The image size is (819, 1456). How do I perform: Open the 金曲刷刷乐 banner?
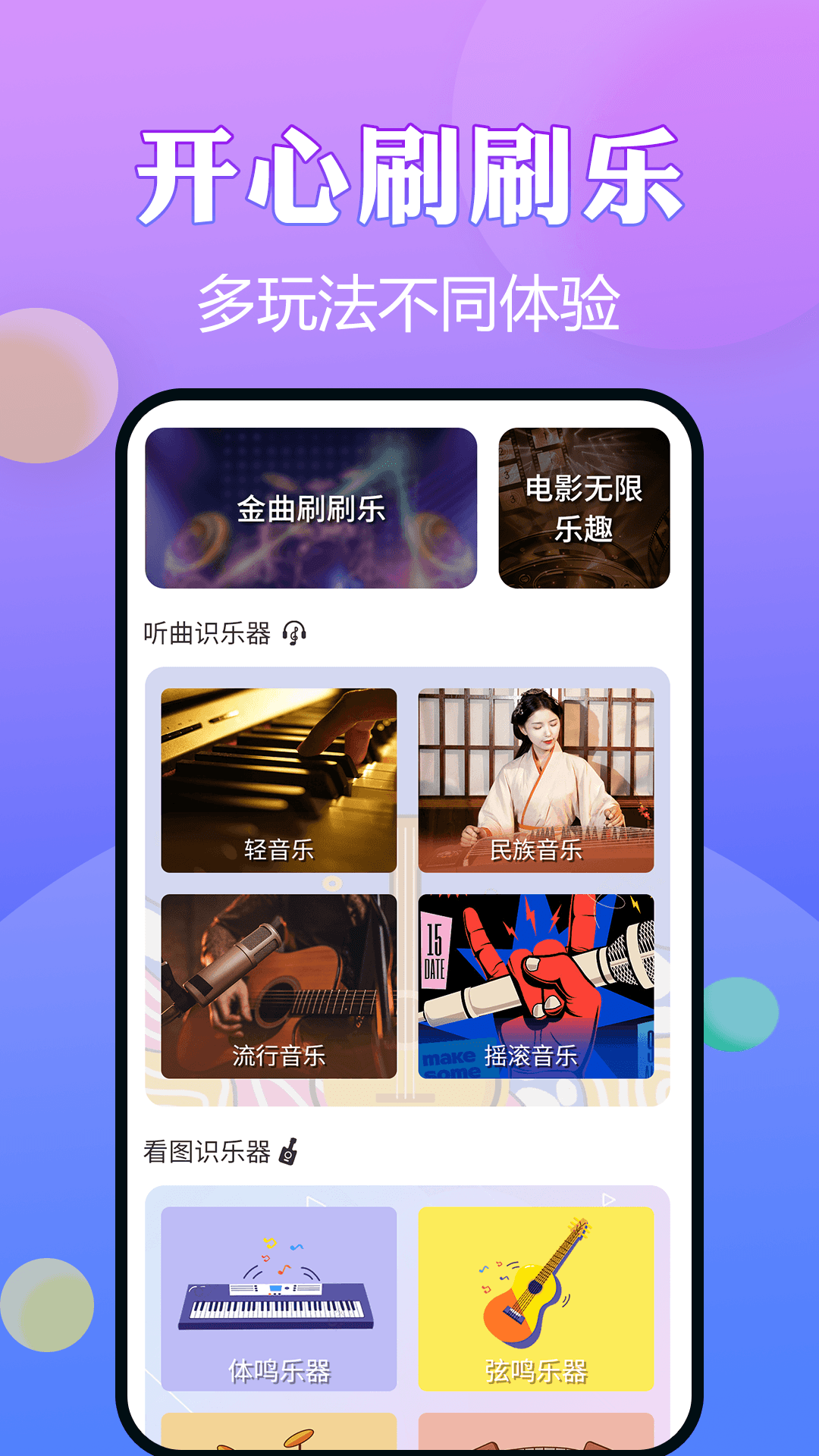coord(311,510)
